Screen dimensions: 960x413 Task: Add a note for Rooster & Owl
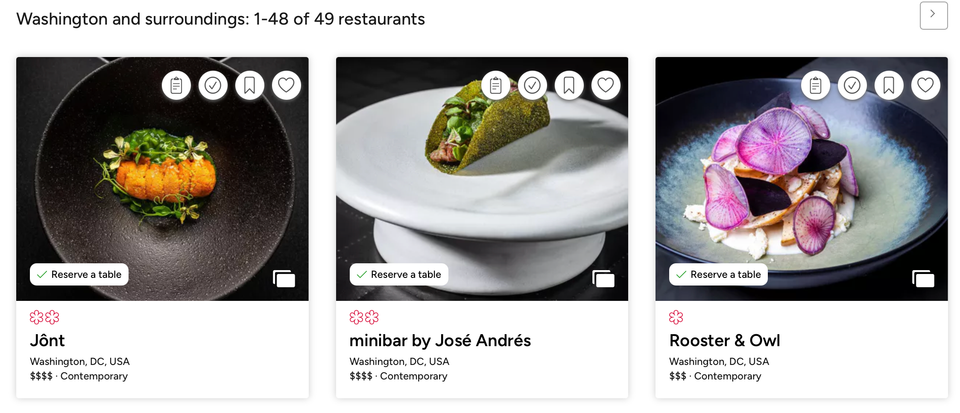click(815, 86)
